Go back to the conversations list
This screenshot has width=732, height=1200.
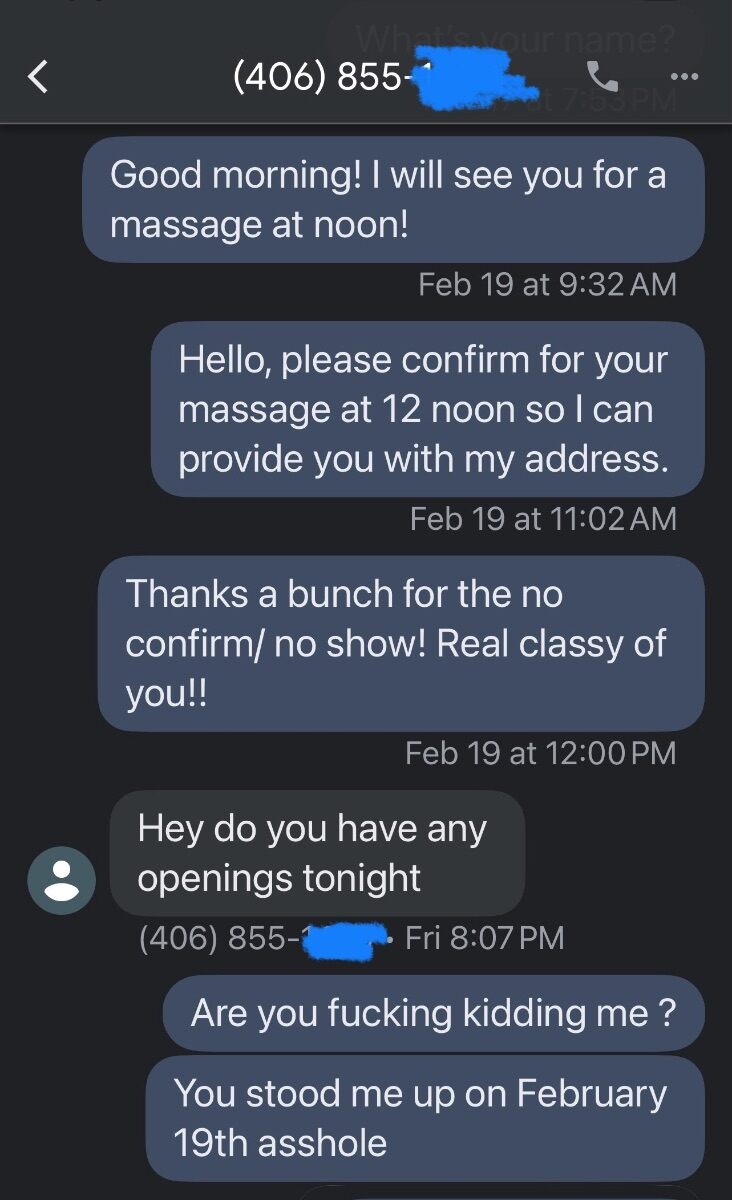38,76
